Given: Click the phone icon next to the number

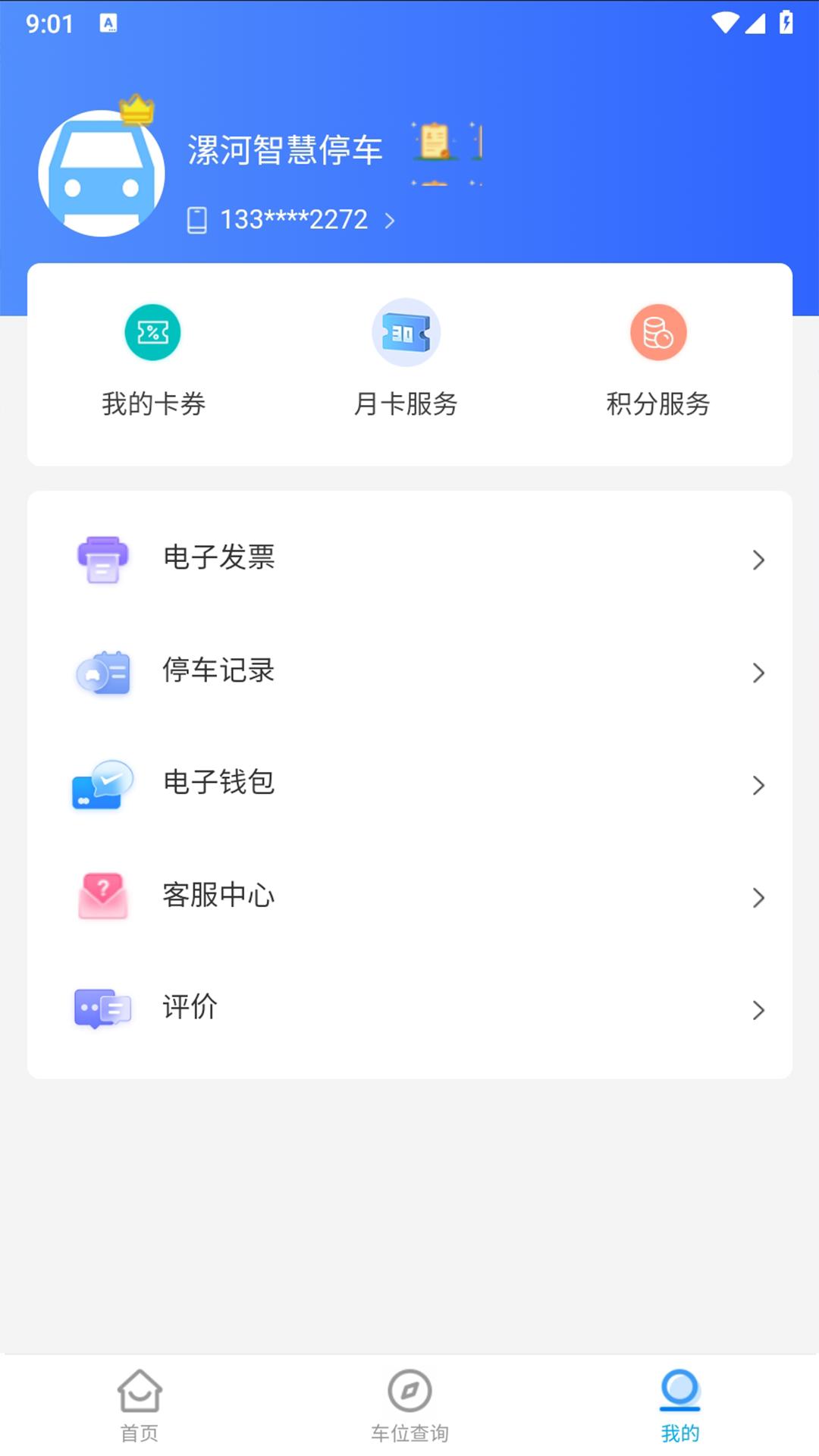Looking at the screenshot, I should 196,219.
